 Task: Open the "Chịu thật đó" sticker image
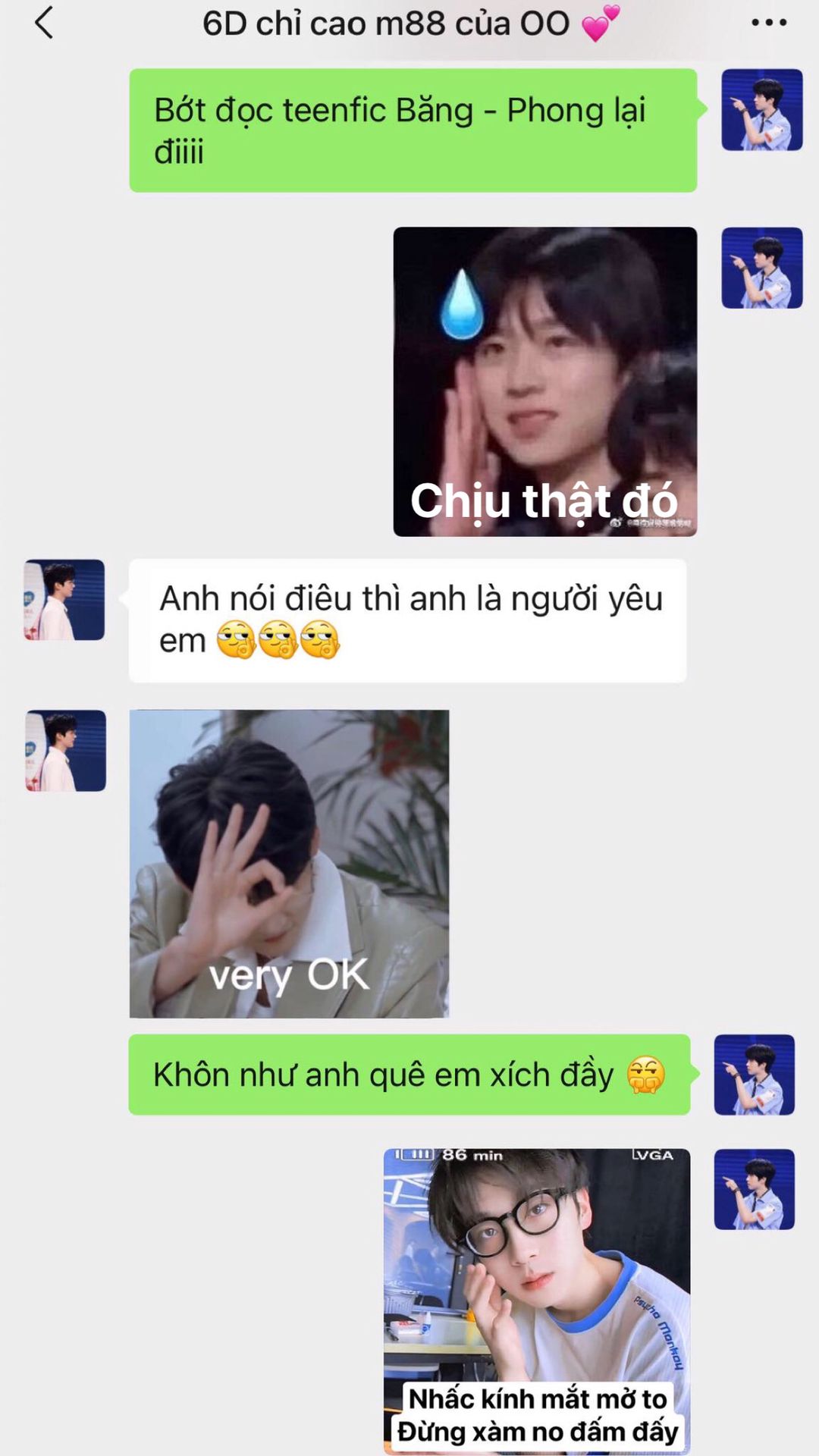tap(544, 381)
